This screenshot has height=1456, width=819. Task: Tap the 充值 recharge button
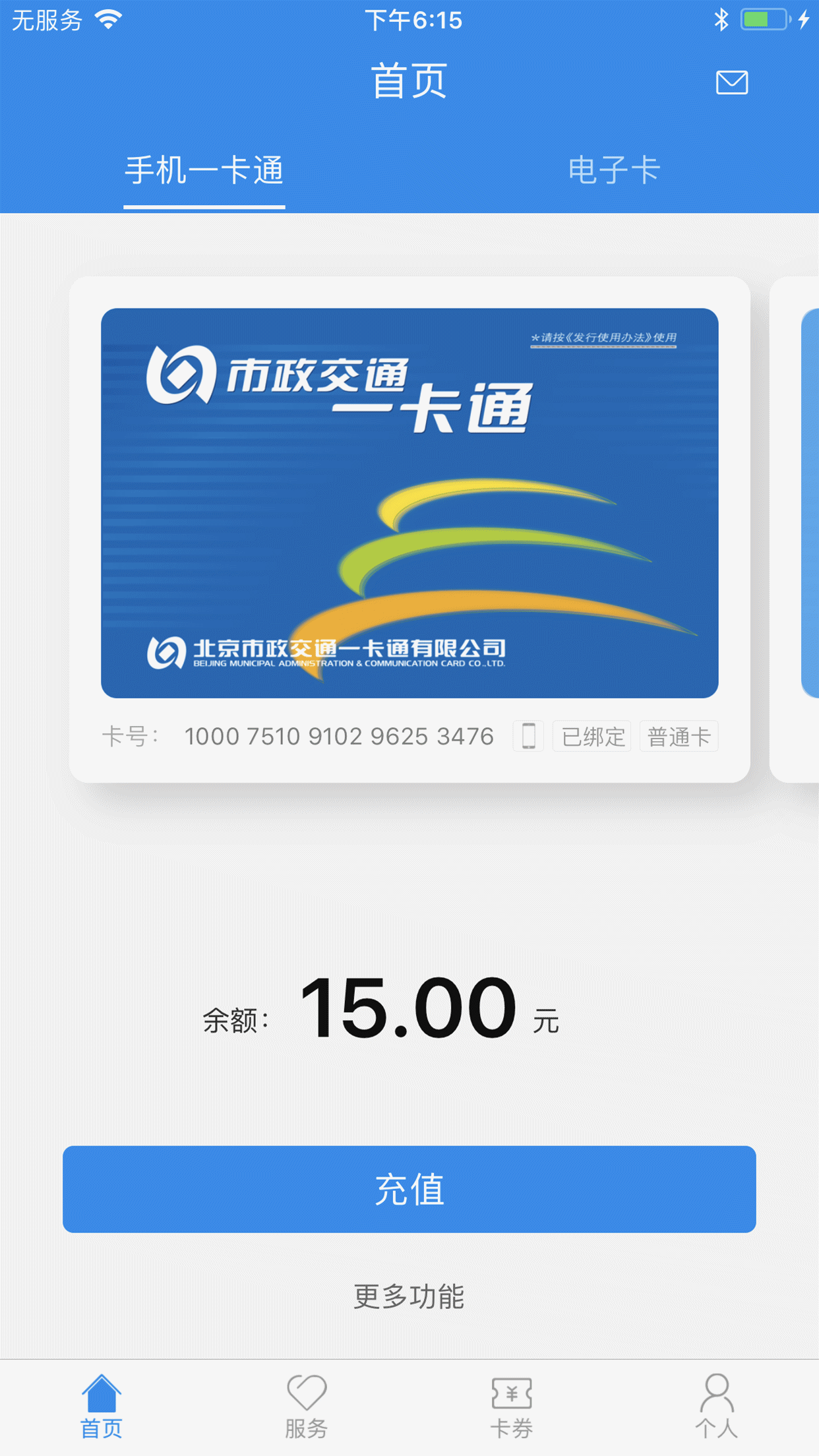[409, 1189]
